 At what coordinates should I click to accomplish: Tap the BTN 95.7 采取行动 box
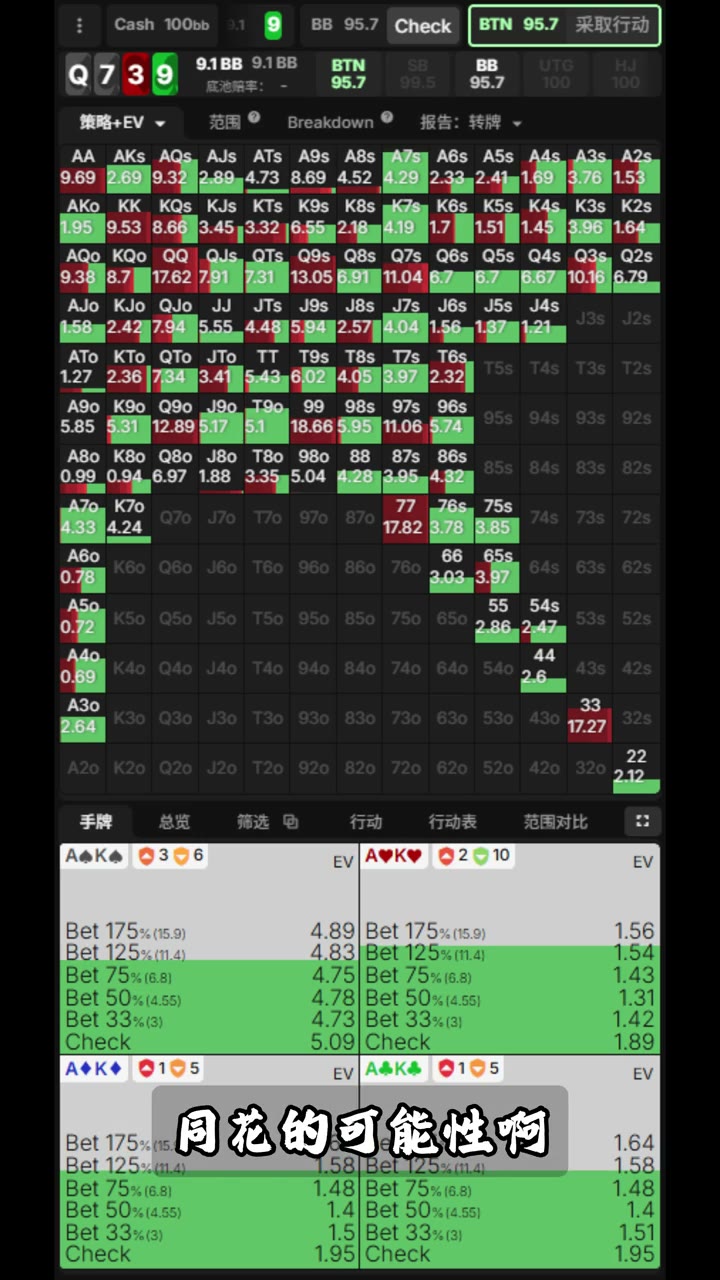coord(565,25)
